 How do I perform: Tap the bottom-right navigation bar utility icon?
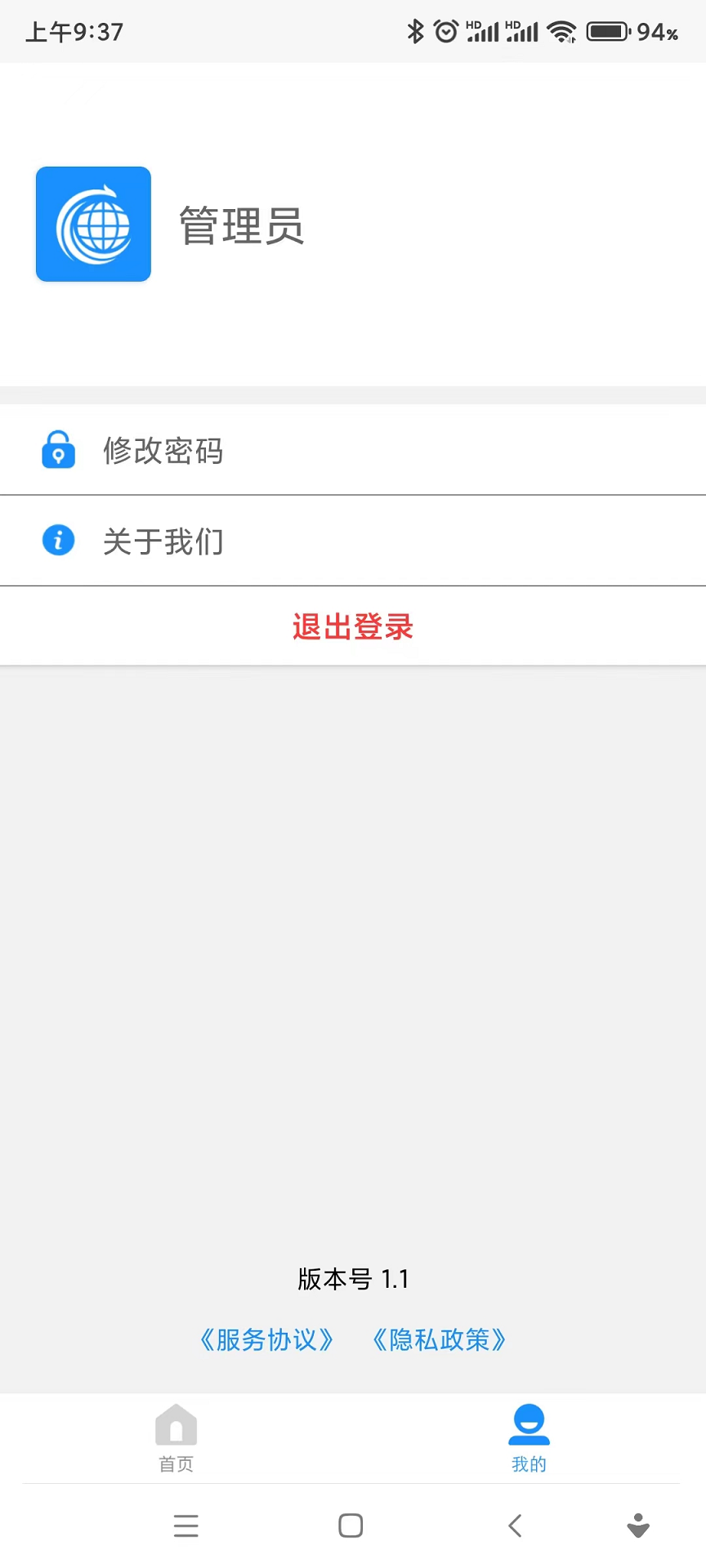(638, 1526)
